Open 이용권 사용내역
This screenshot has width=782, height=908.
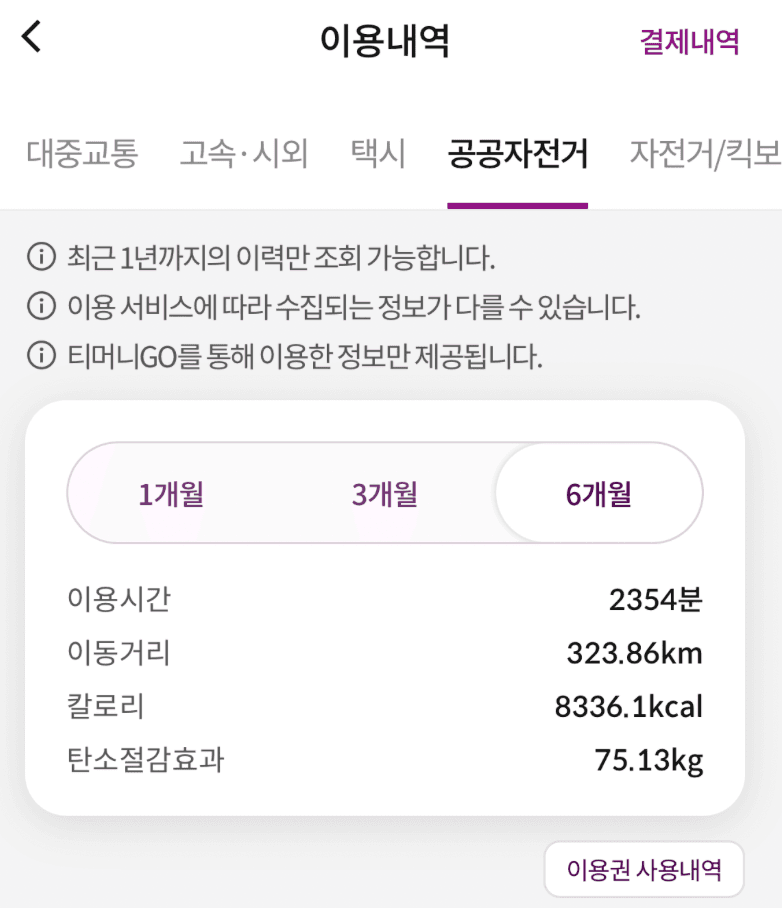point(644,869)
